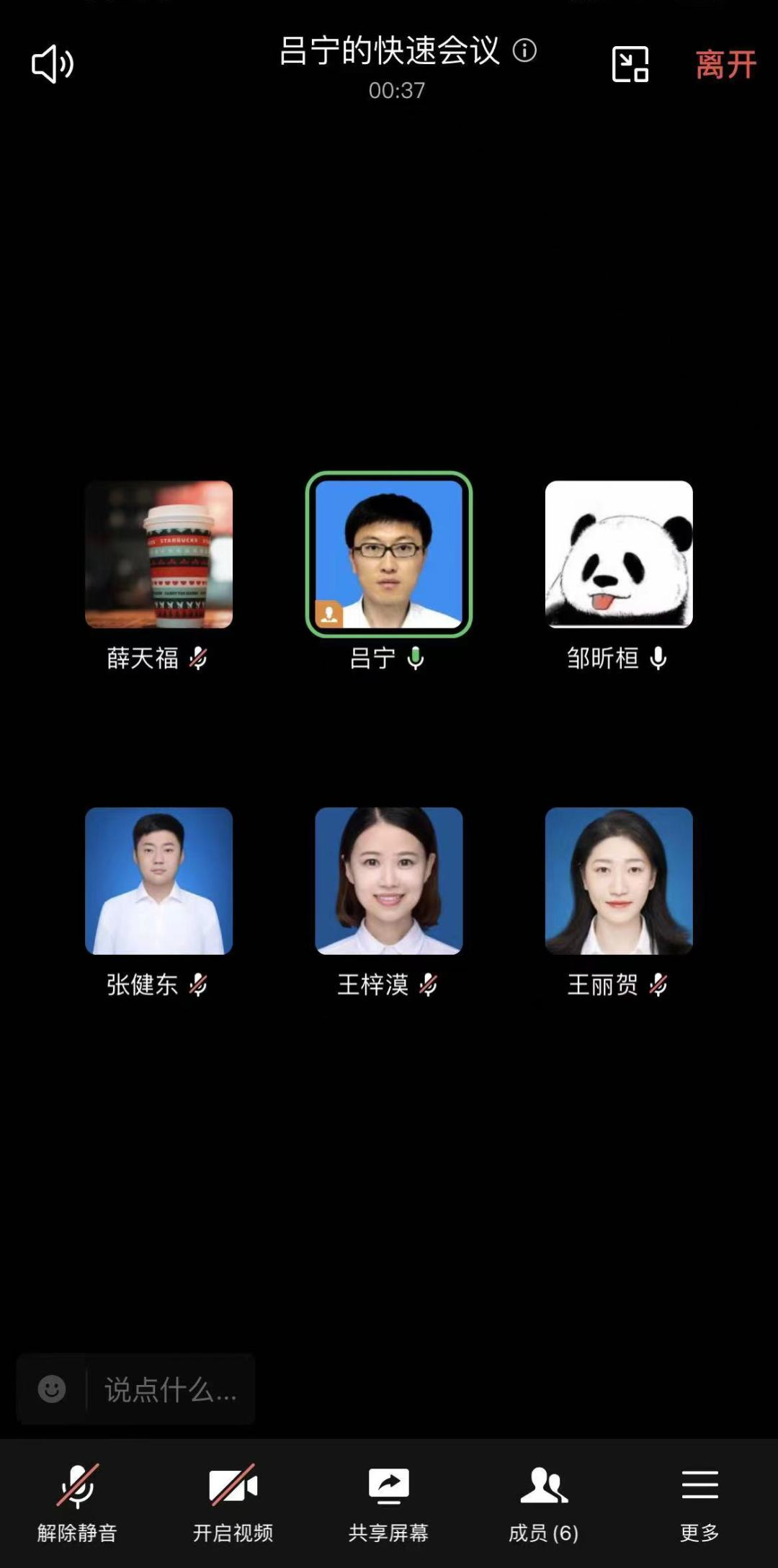Viewport: 778px width, 1568px height.
Task: Turn on camera with 开启视频
Action: 233,1502
